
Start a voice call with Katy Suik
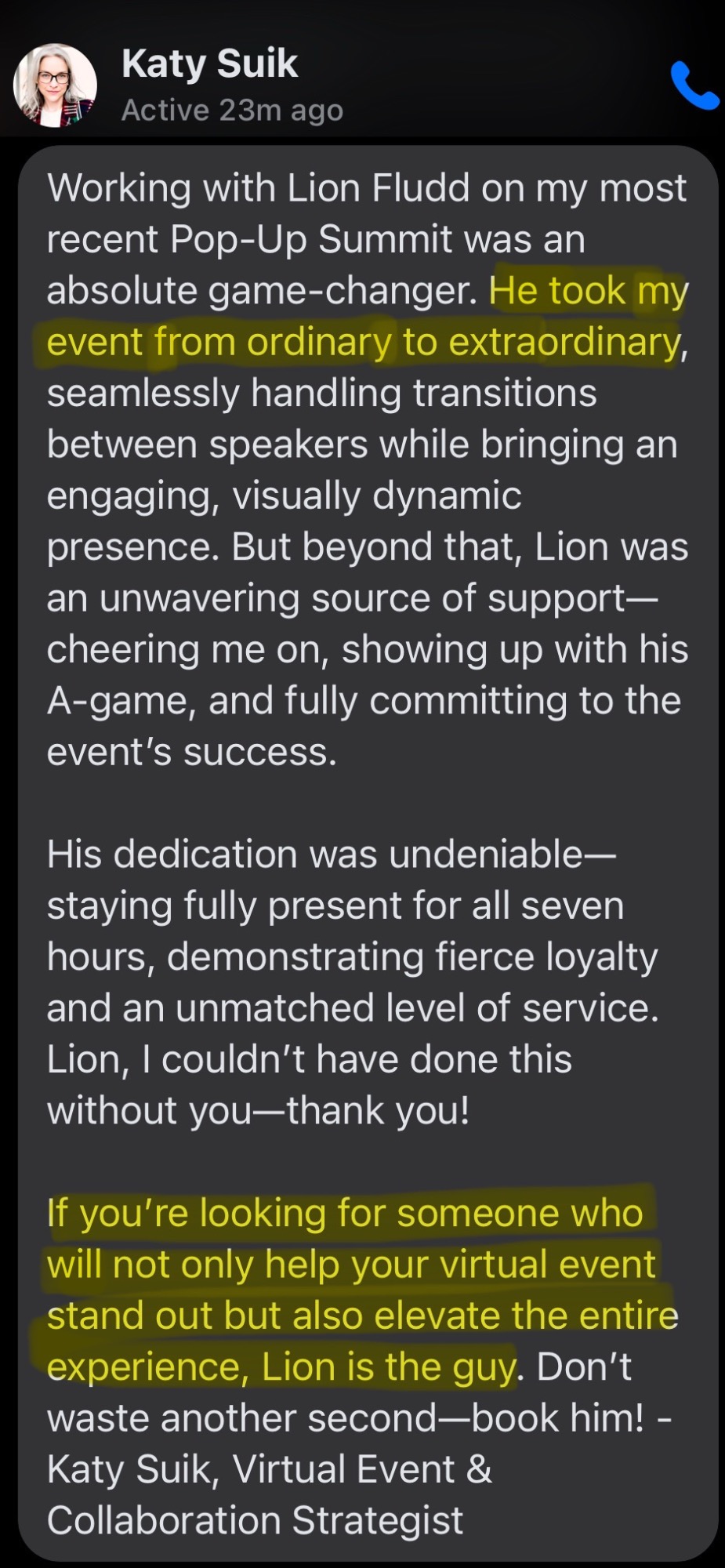click(694, 86)
